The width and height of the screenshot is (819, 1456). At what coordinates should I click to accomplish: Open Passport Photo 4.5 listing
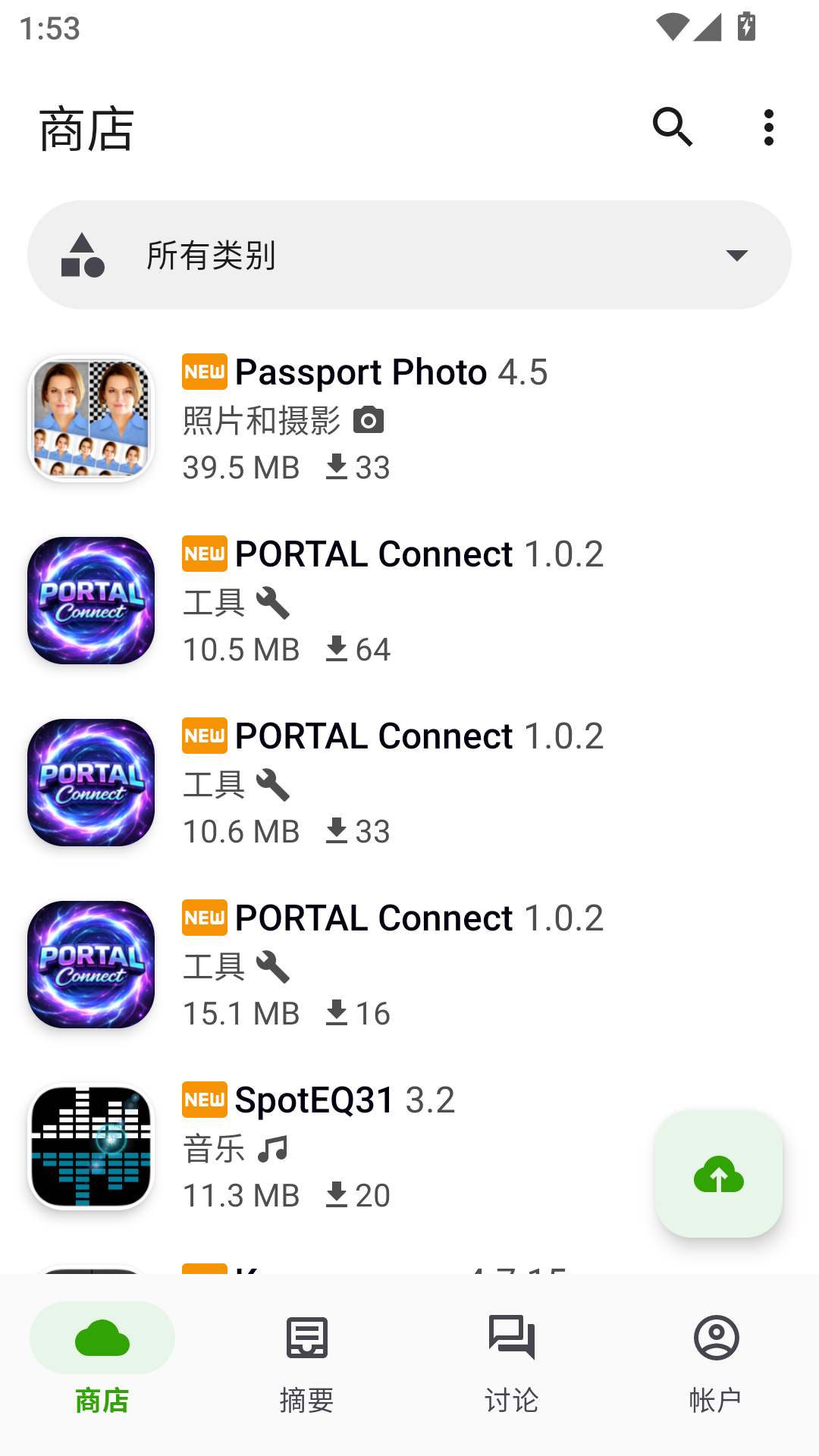364,372
